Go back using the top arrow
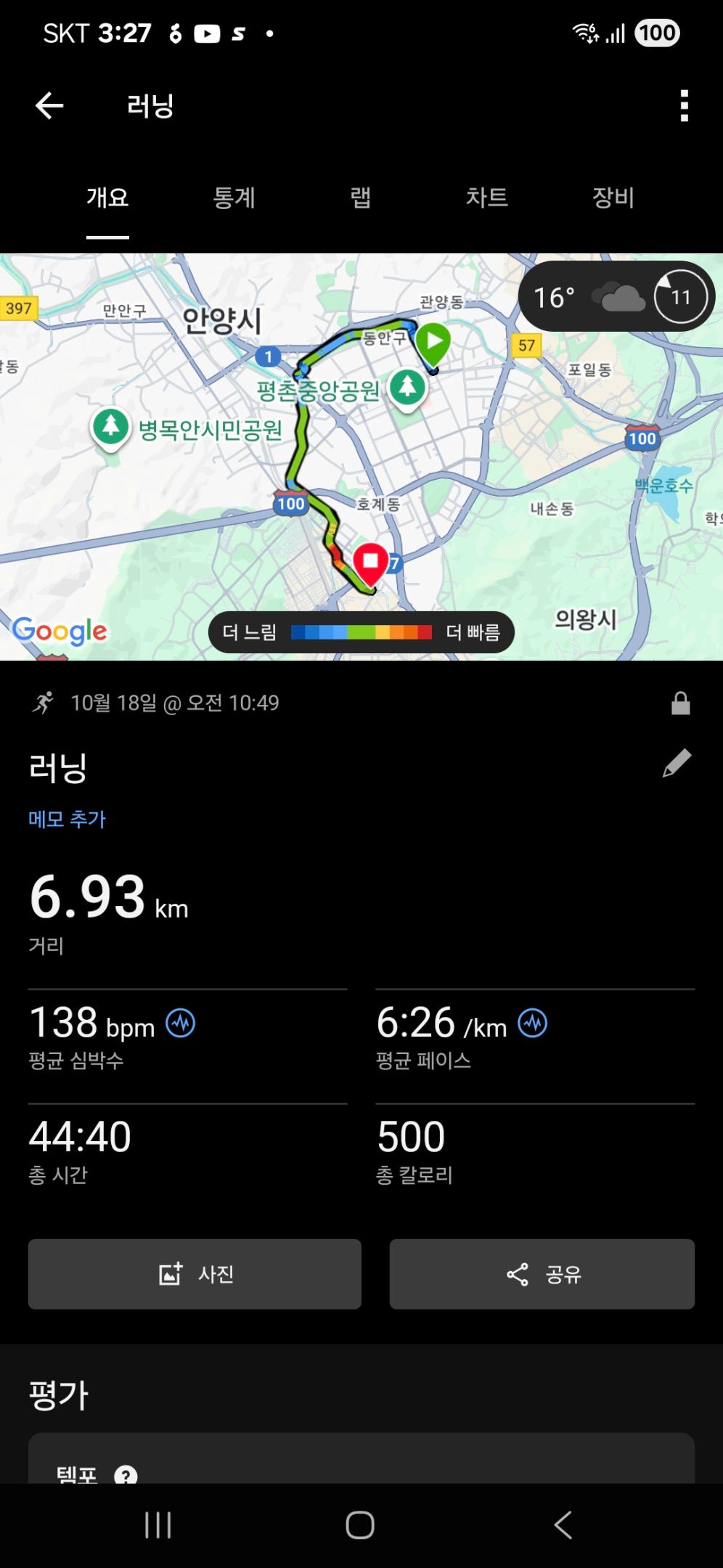The image size is (723, 1568). (x=49, y=106)
